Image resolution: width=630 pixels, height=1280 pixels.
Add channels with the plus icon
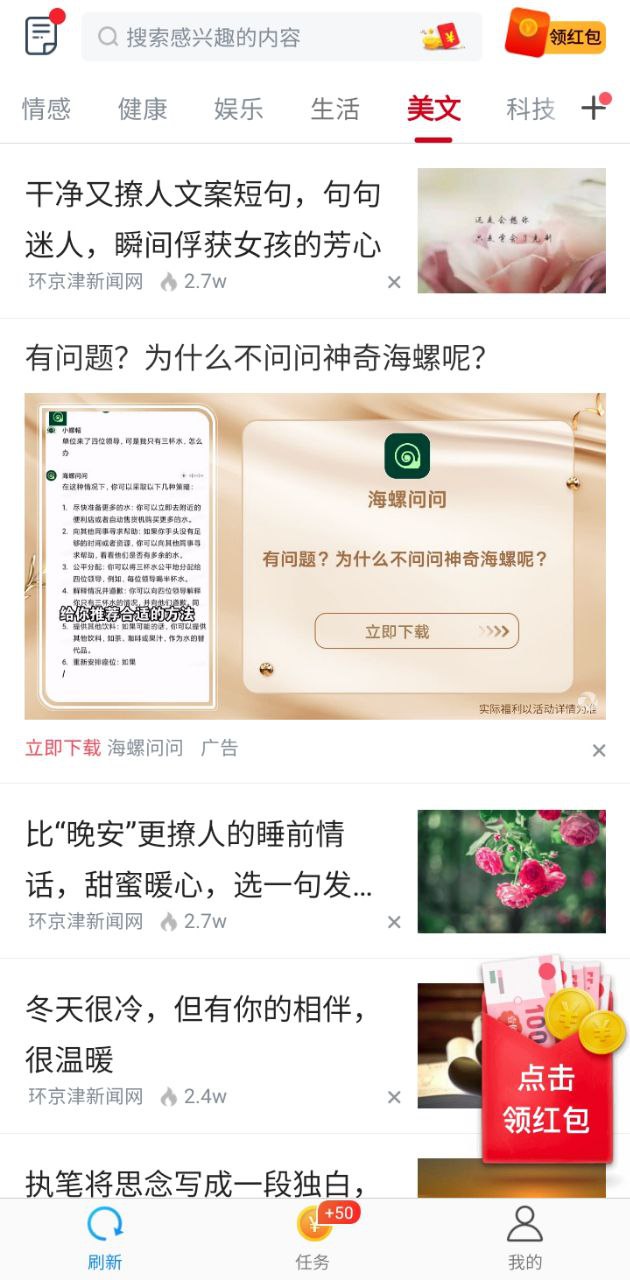pos(595,107)
